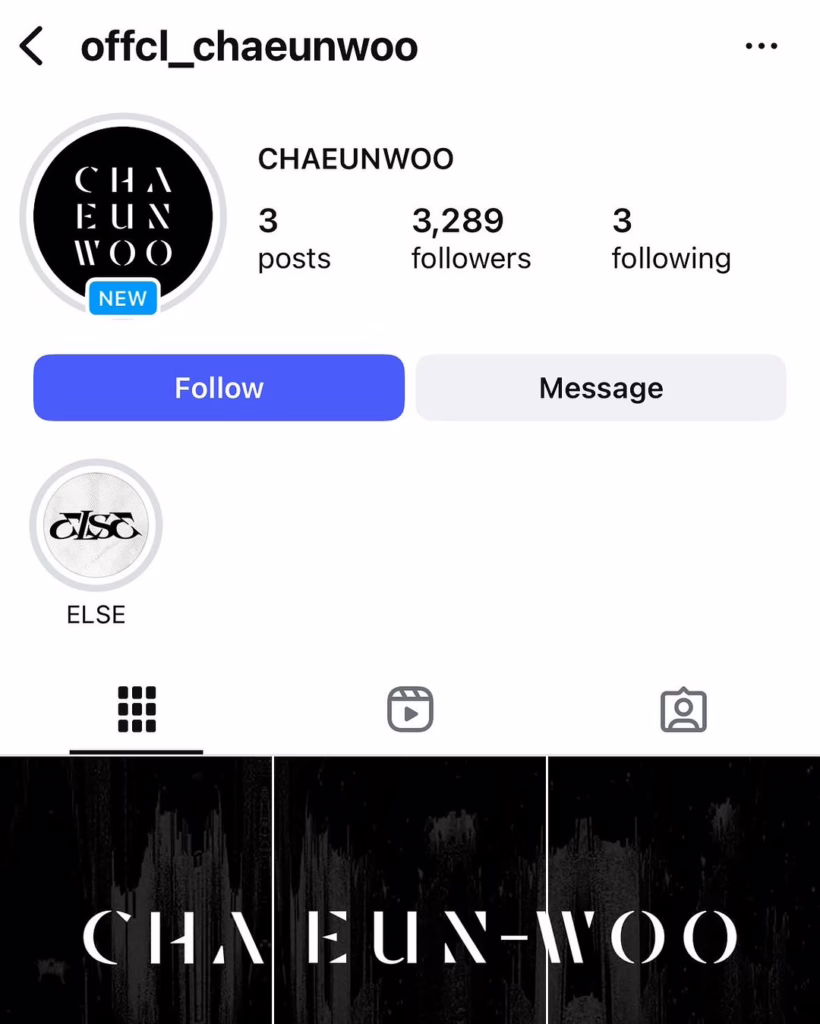
Task: Message this account
Action: point(600,388)
